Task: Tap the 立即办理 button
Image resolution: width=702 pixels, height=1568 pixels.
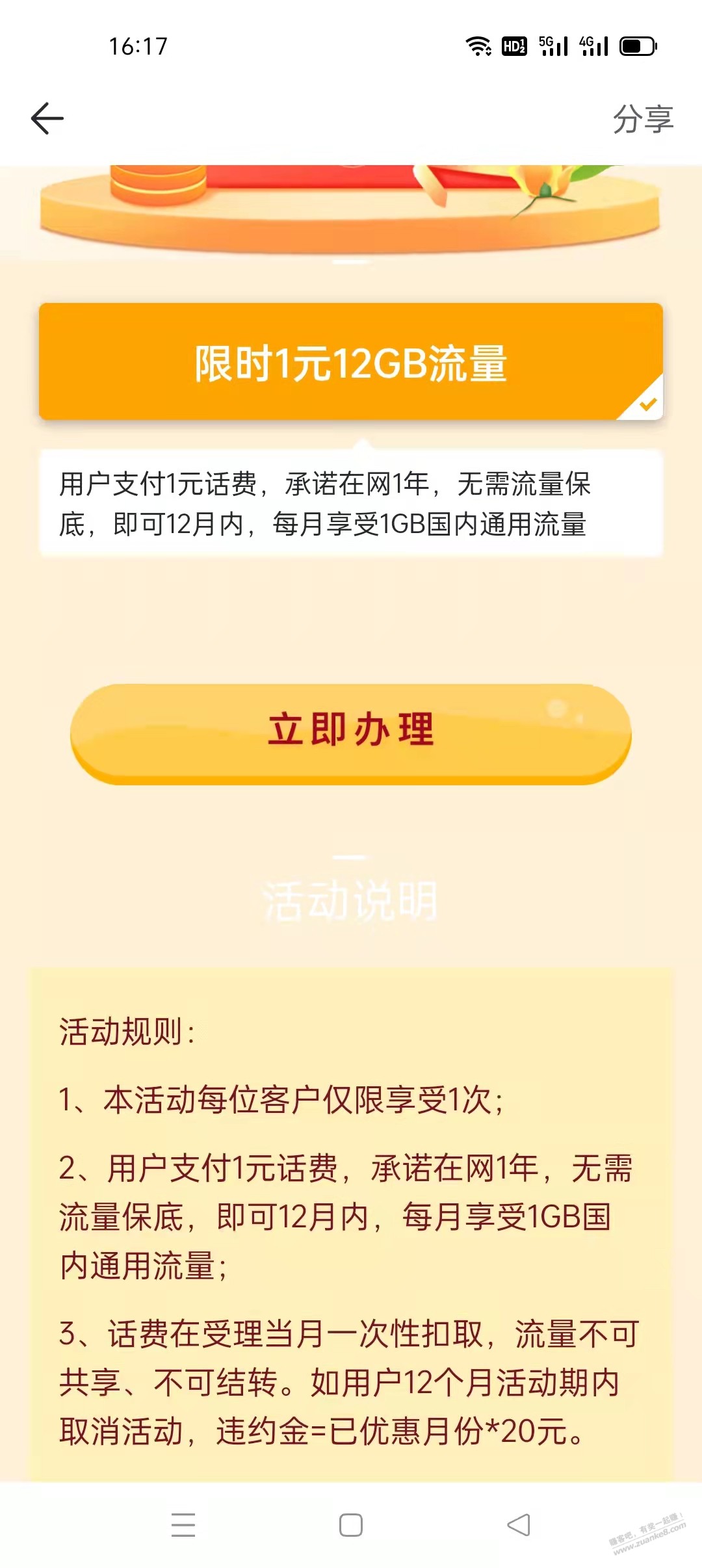Action: [x=351, y=731]
